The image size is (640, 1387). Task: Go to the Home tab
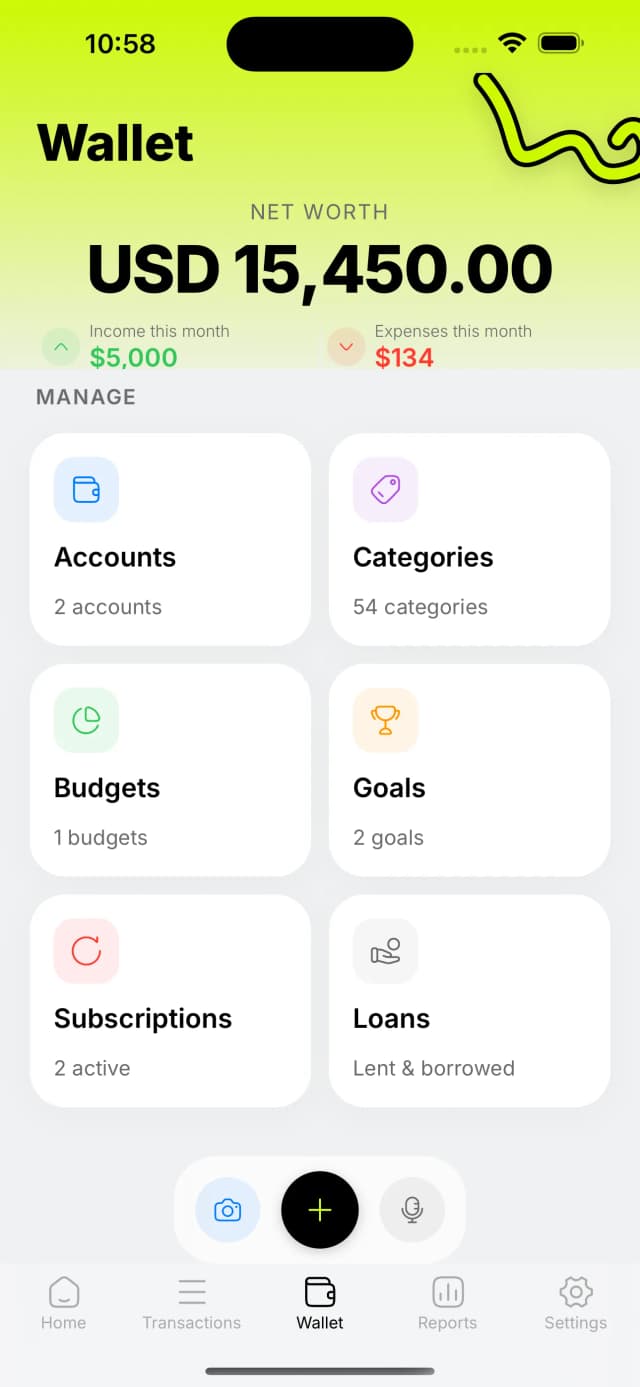63,1303
